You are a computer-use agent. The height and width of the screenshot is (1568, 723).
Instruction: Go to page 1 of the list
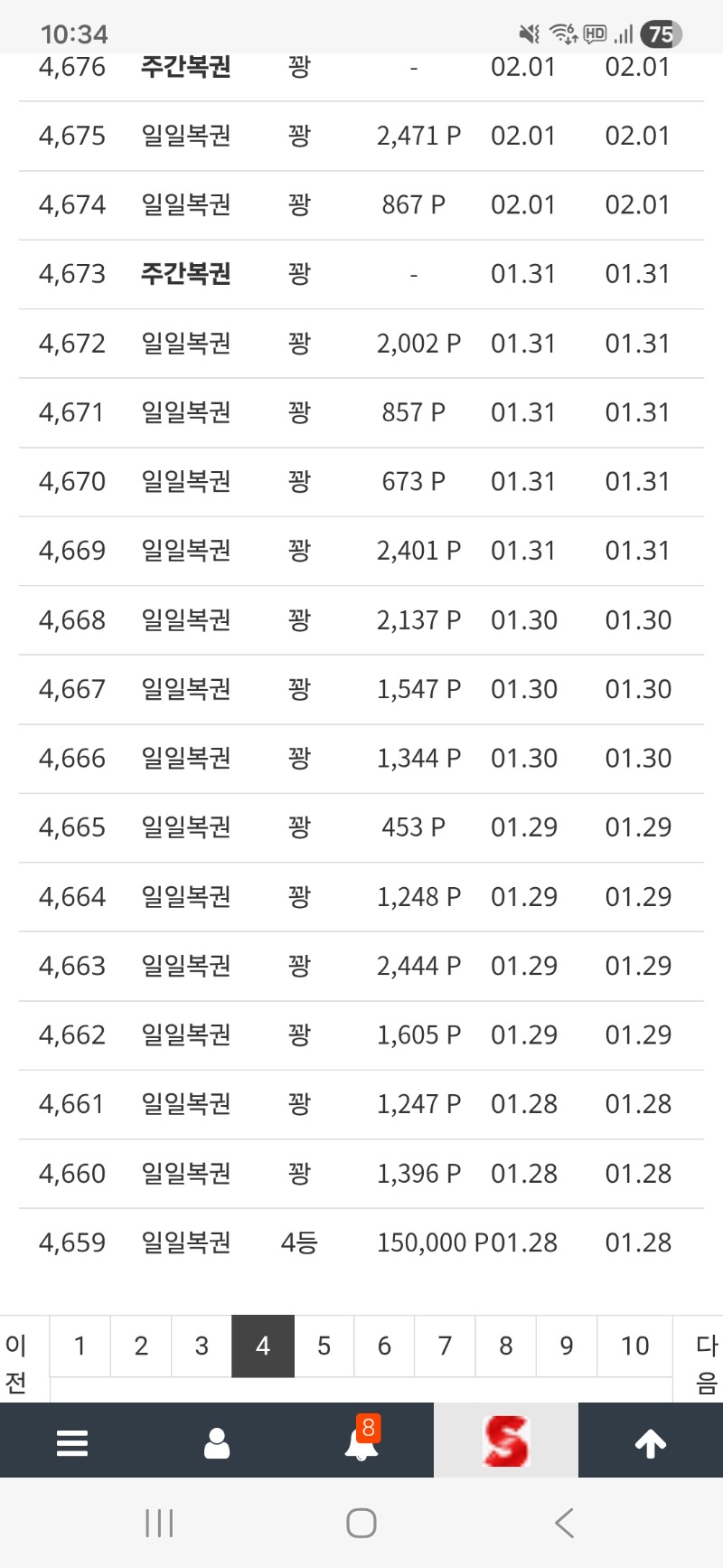80,1346
